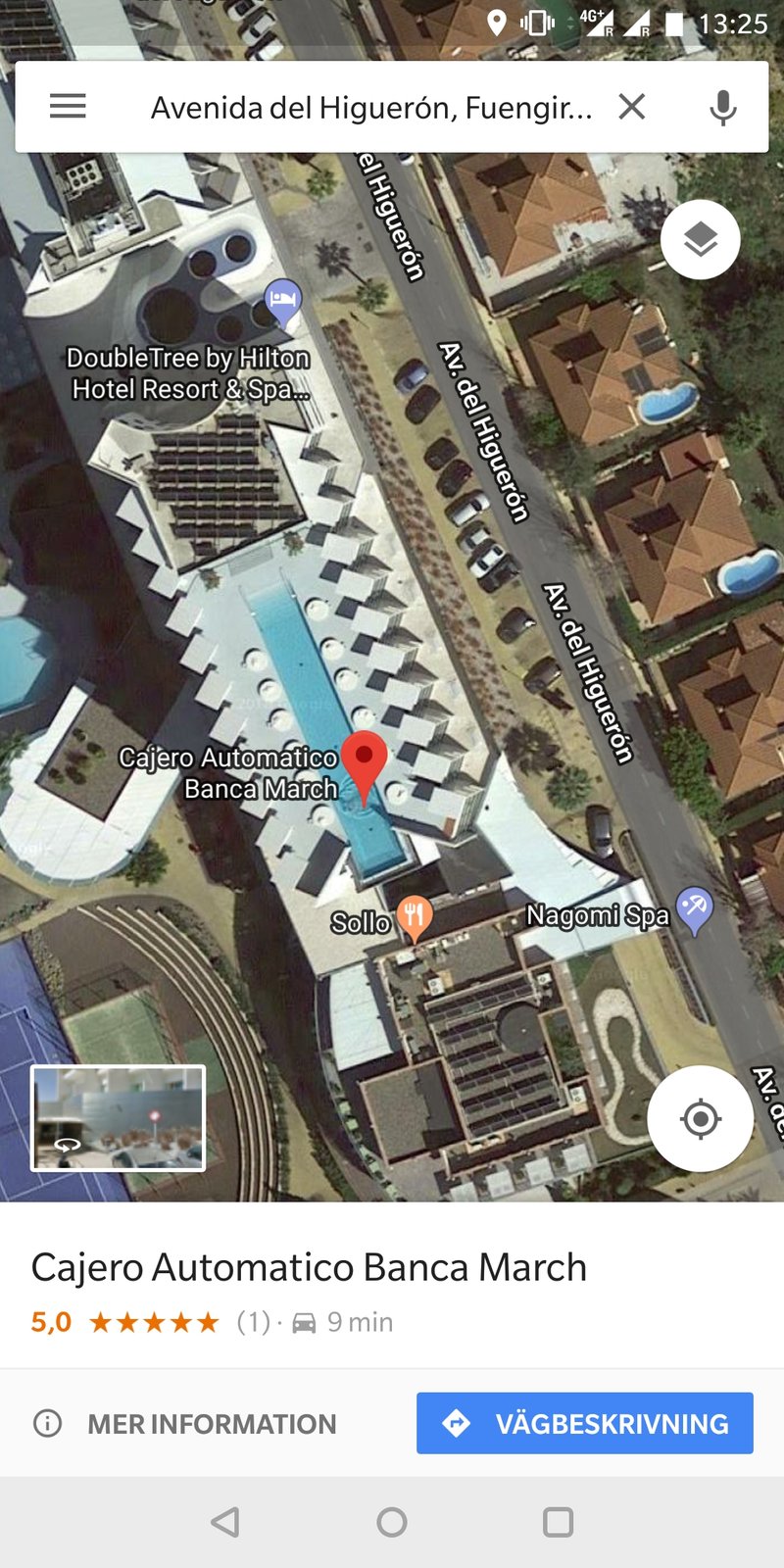Open the hamburger menu drawer

pyautogui.click(x=68, y=106)
